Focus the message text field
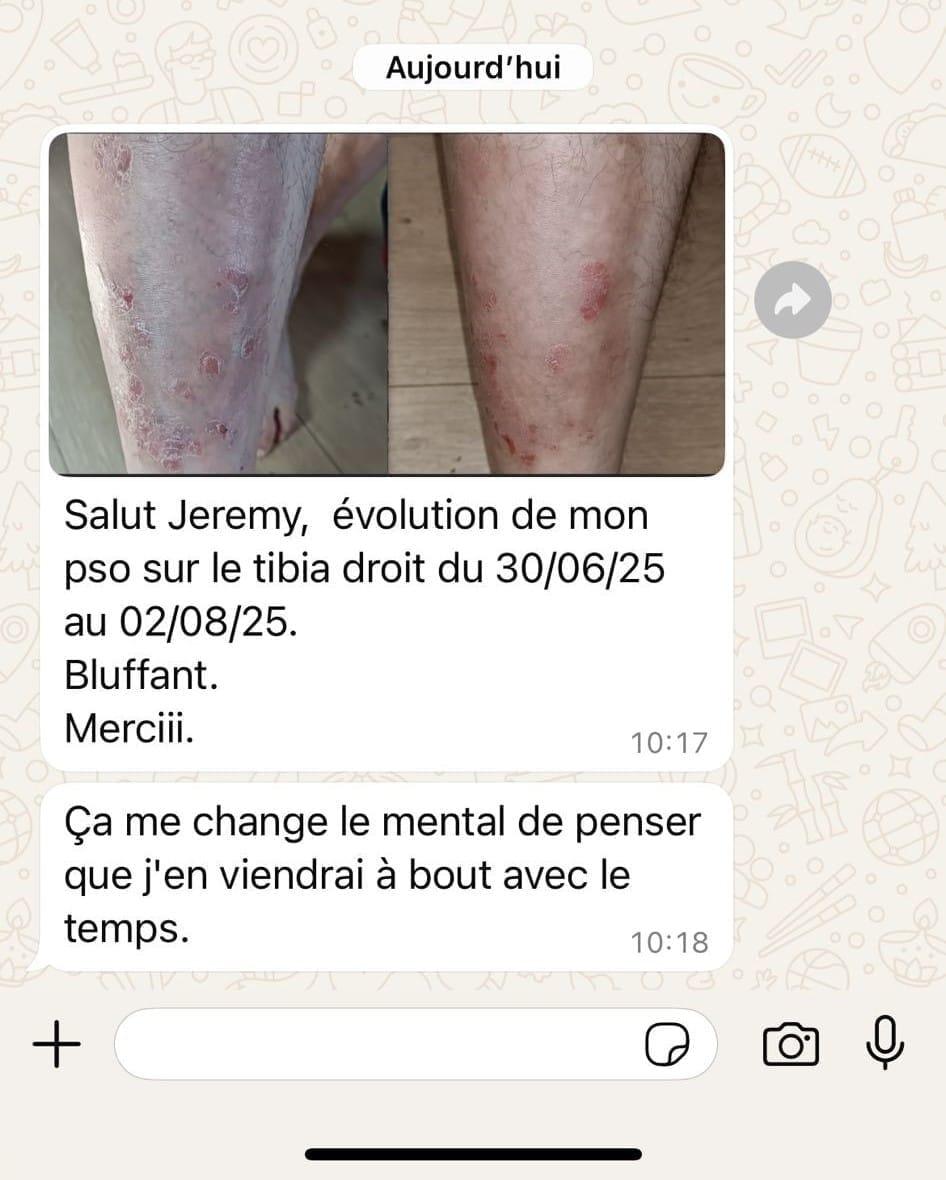Viewport: 946px width, 1180px height. tap(380, 1045)
